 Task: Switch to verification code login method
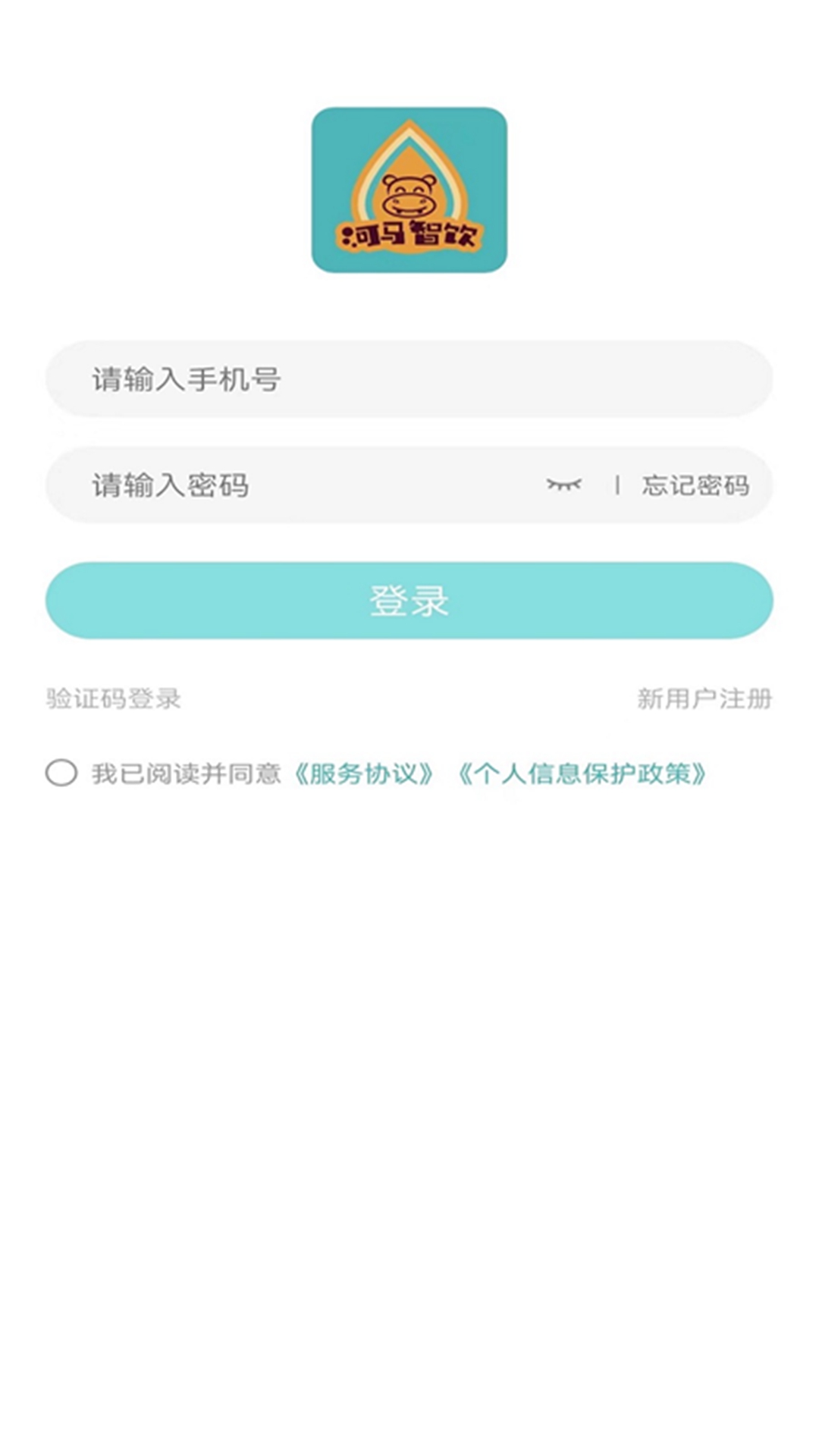(112, 698)
